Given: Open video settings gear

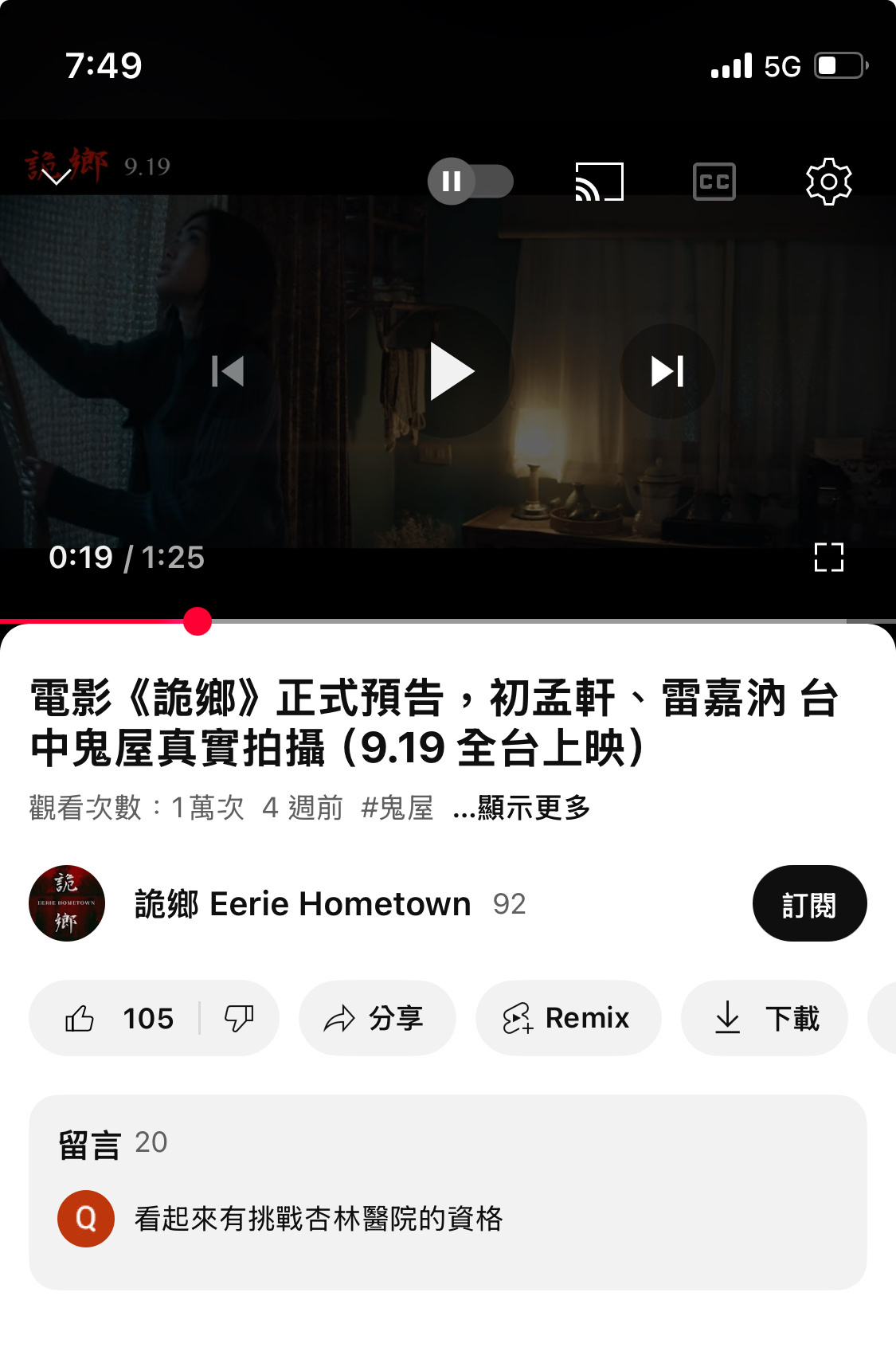Looking at the screenshot, I should pyautogui.click(x=828, y=182).
